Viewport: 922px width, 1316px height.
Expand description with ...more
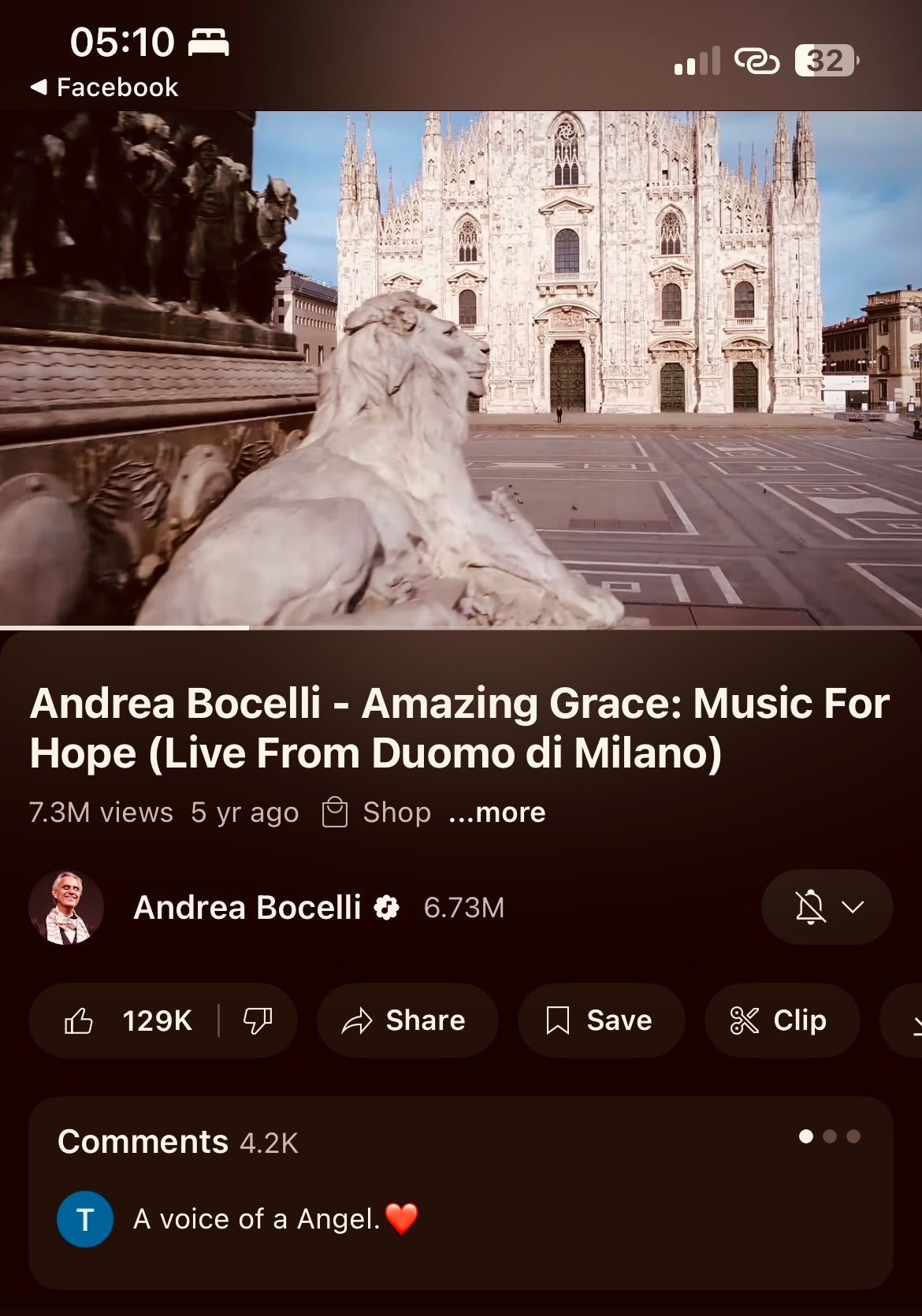click(x=496, y=812)
